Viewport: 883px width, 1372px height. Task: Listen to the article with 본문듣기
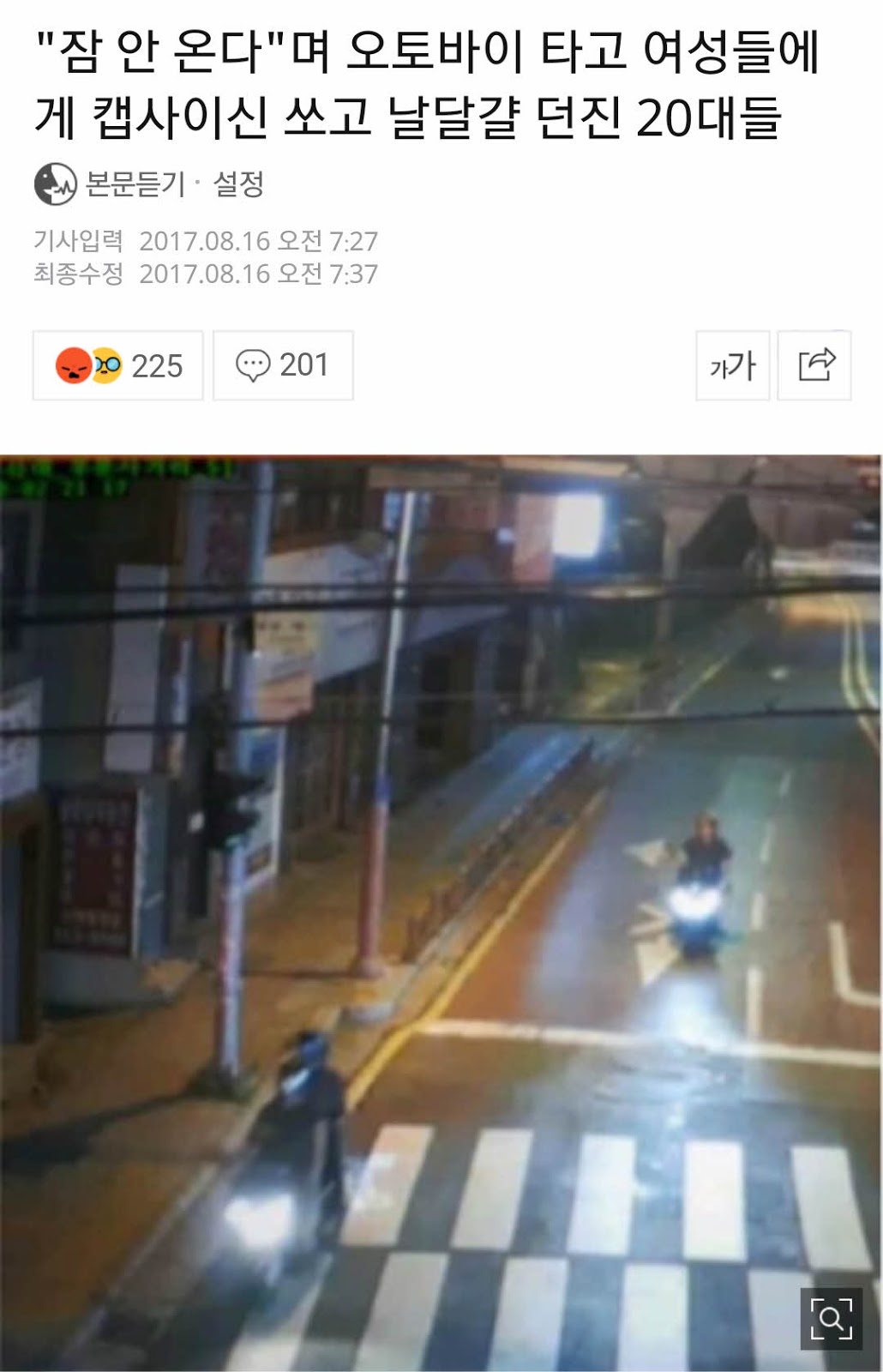point(111,184)
